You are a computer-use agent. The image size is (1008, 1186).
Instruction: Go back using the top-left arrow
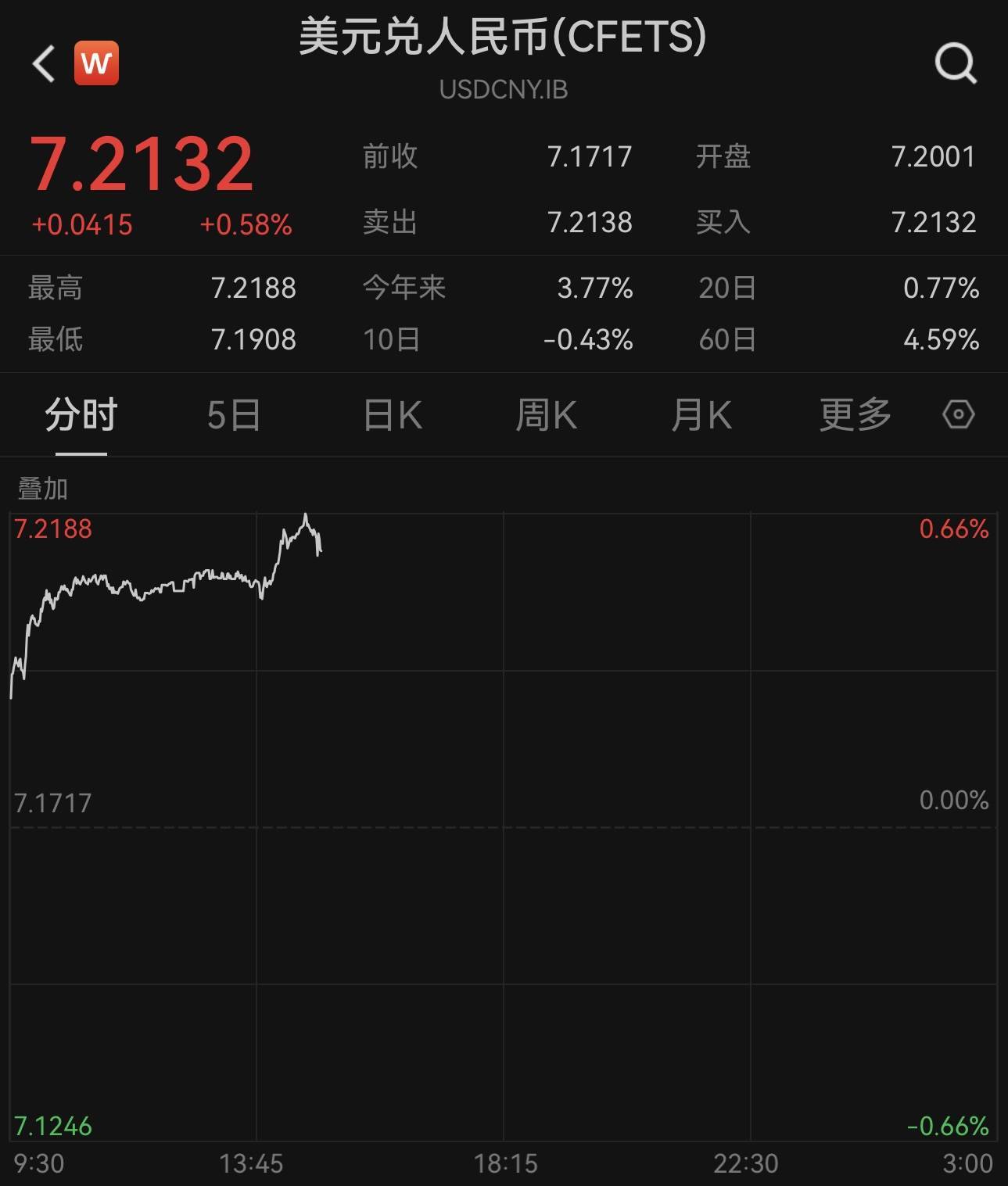pyautogui.click(x=44, y=63)
